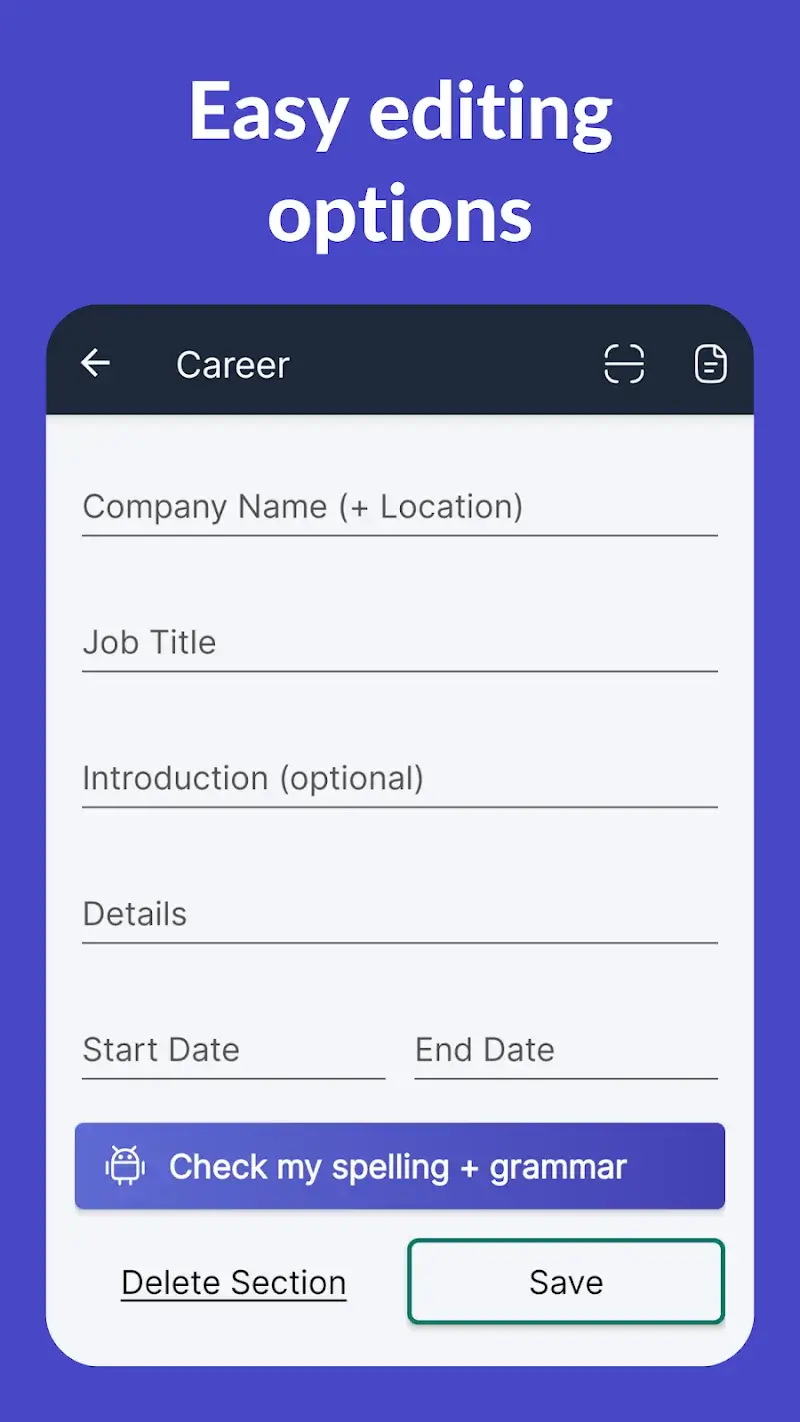Image resolution: width=800 pixels, height=1422 pixels.
Task: Open the document scanner icon
Action: click(x=624, y=363)
